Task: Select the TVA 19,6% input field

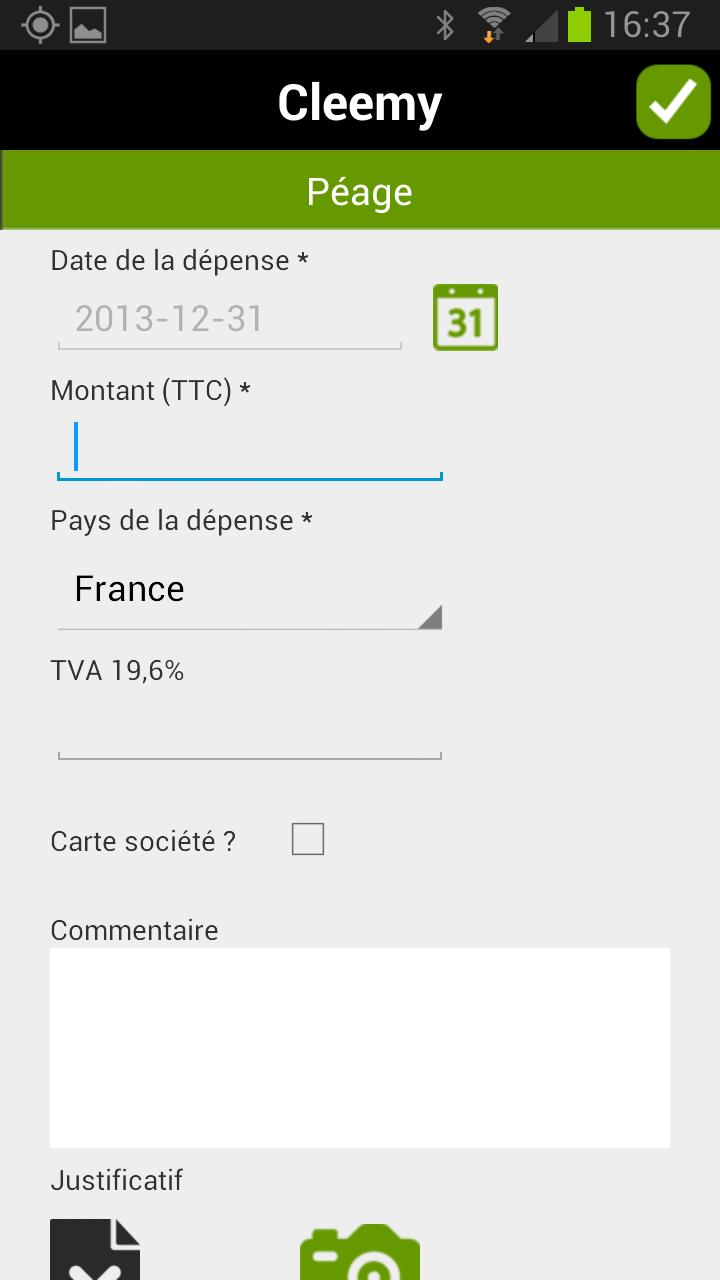Action: click(250, 731)
